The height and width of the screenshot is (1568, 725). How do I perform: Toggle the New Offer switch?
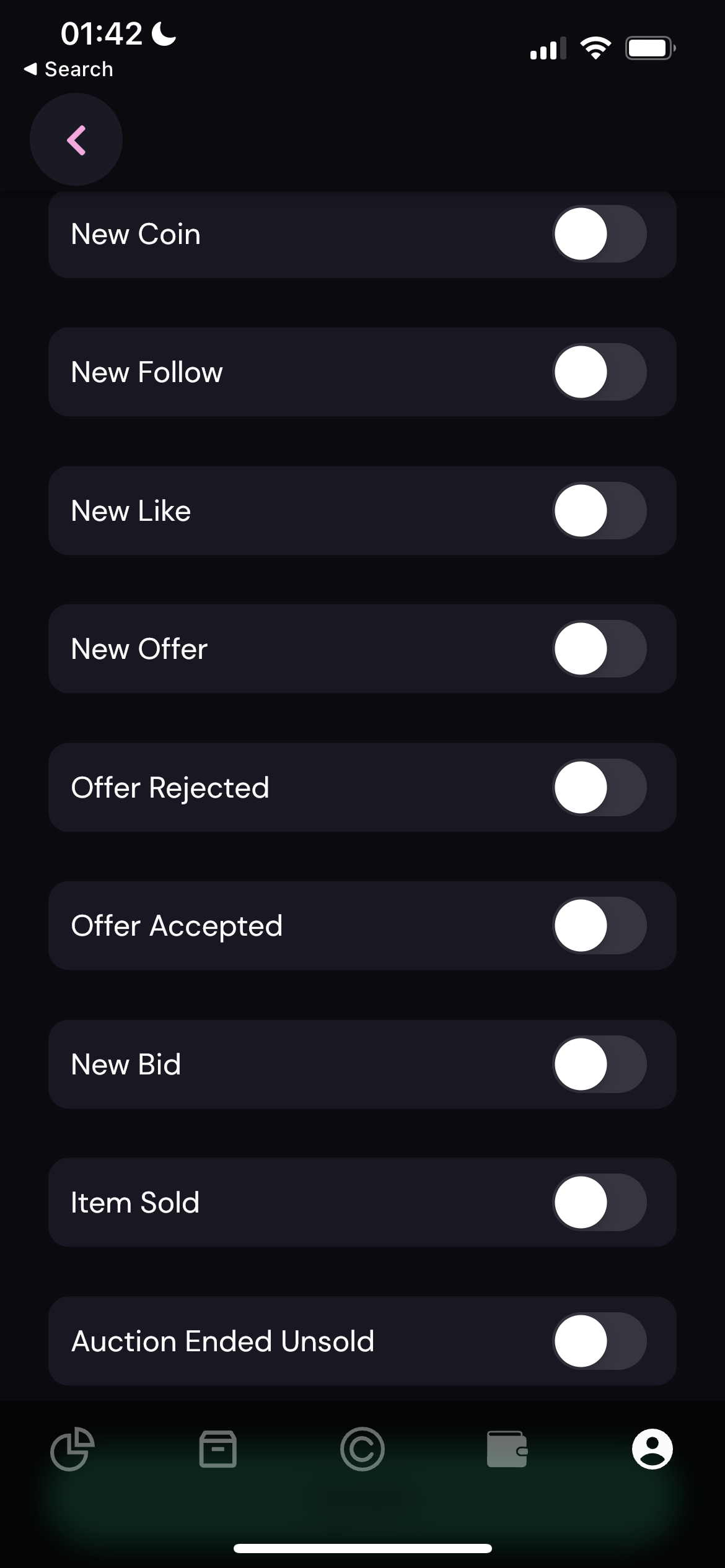pyautogui.click(x=599, y=648)
